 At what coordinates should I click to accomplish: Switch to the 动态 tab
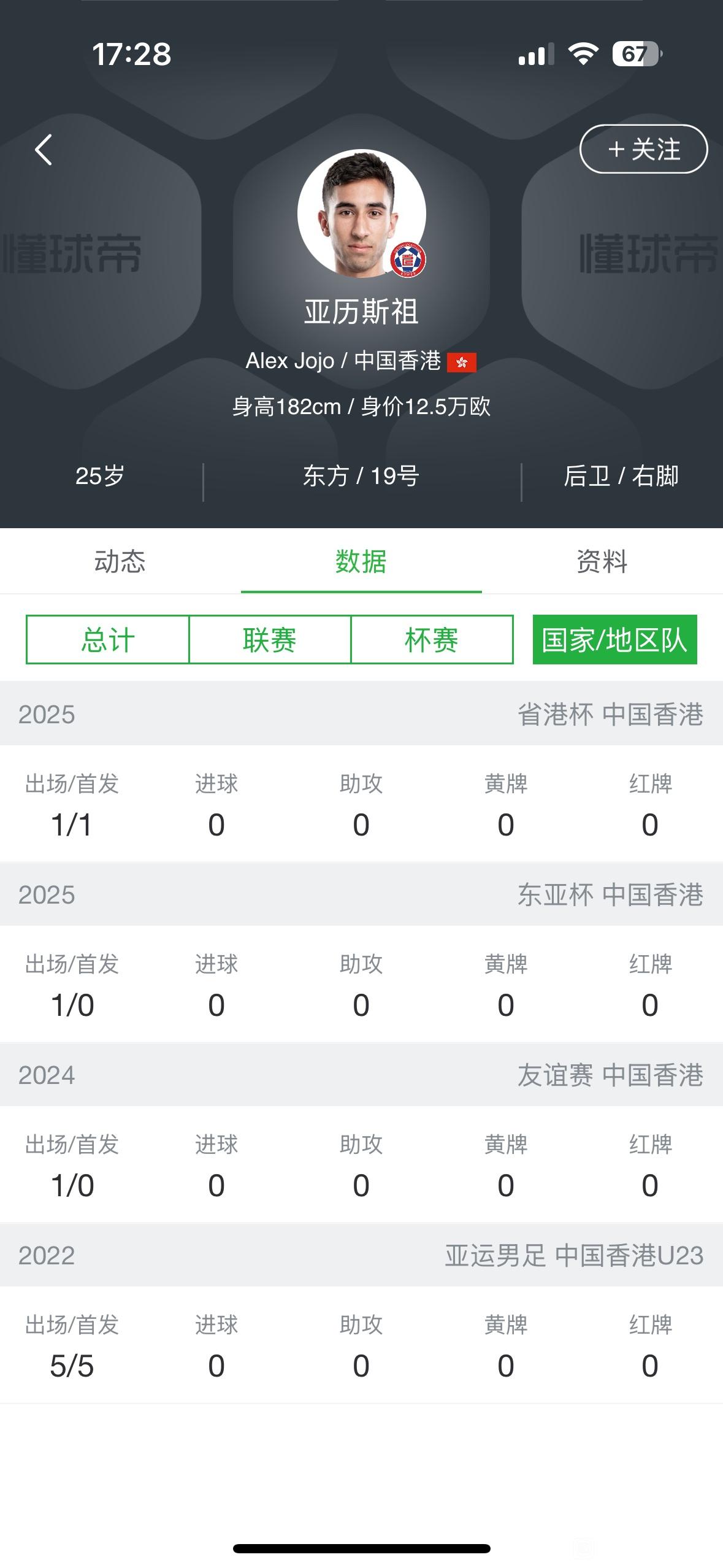pos(120,561)
